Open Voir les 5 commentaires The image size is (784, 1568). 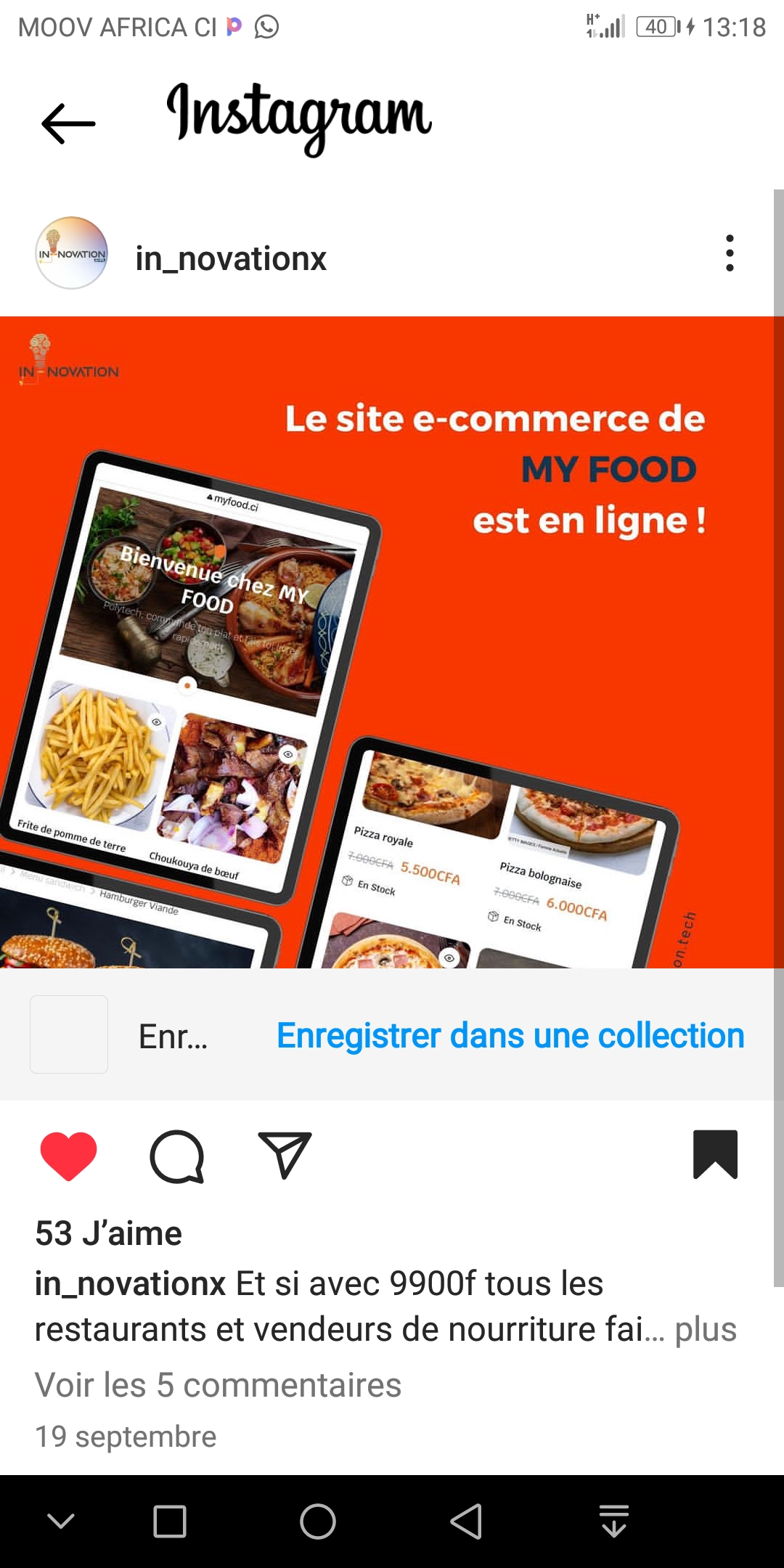click(218, 1385)
